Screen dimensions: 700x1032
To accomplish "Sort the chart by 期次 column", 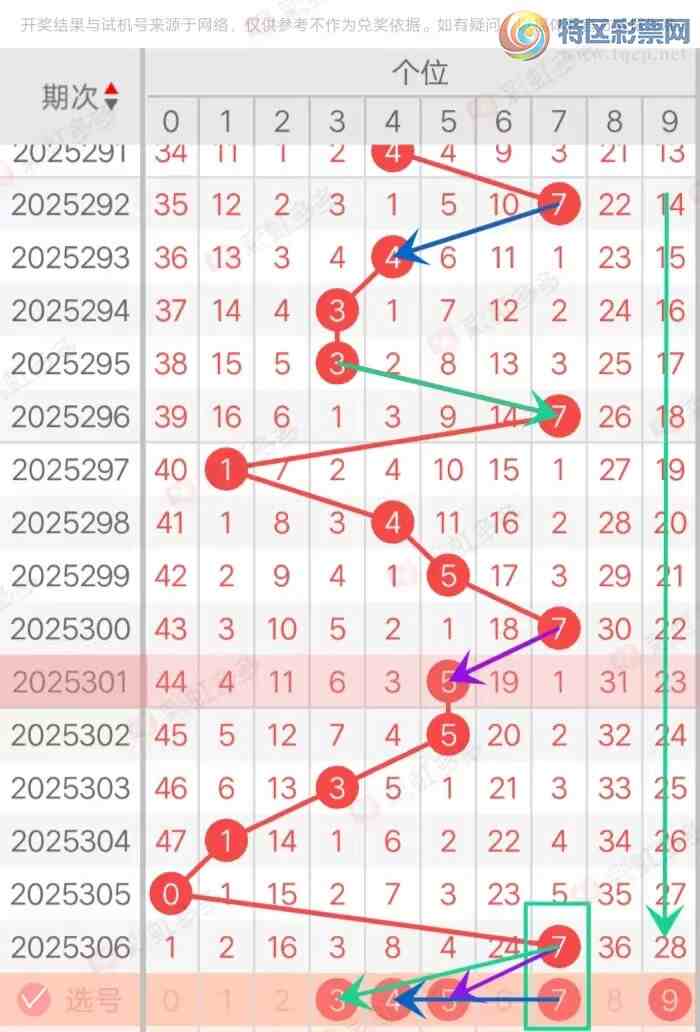I will pos(110,97).
